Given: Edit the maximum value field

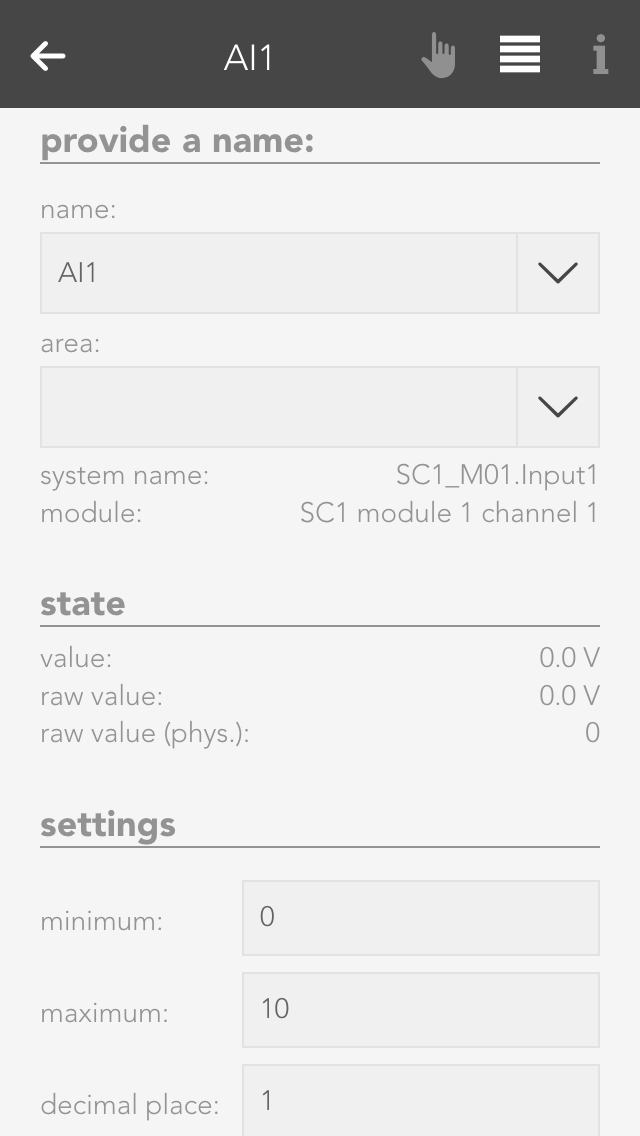Looking at the screenshot, I should (x=420, y=1010).
